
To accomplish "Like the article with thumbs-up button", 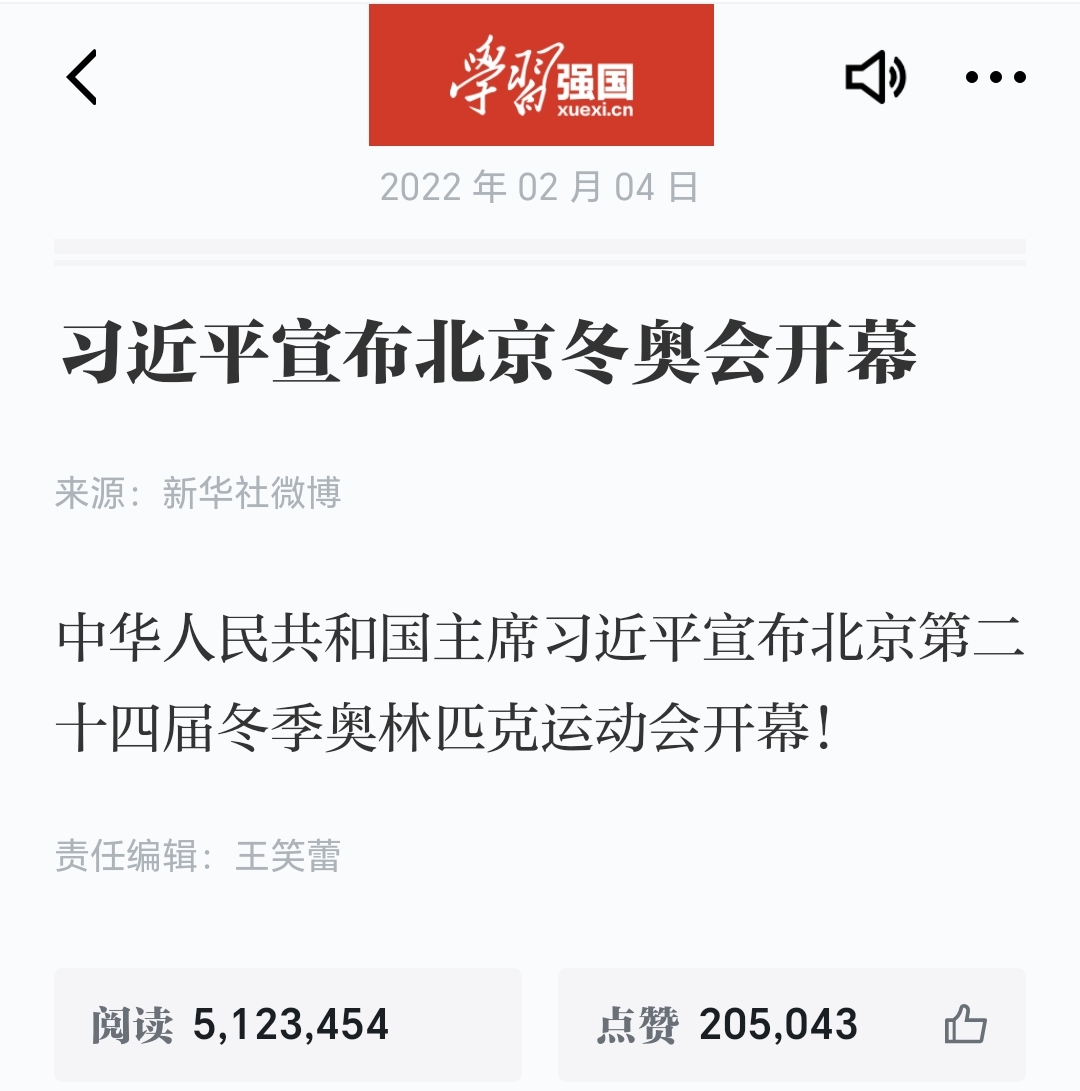I will click(x=965, y=1025).
